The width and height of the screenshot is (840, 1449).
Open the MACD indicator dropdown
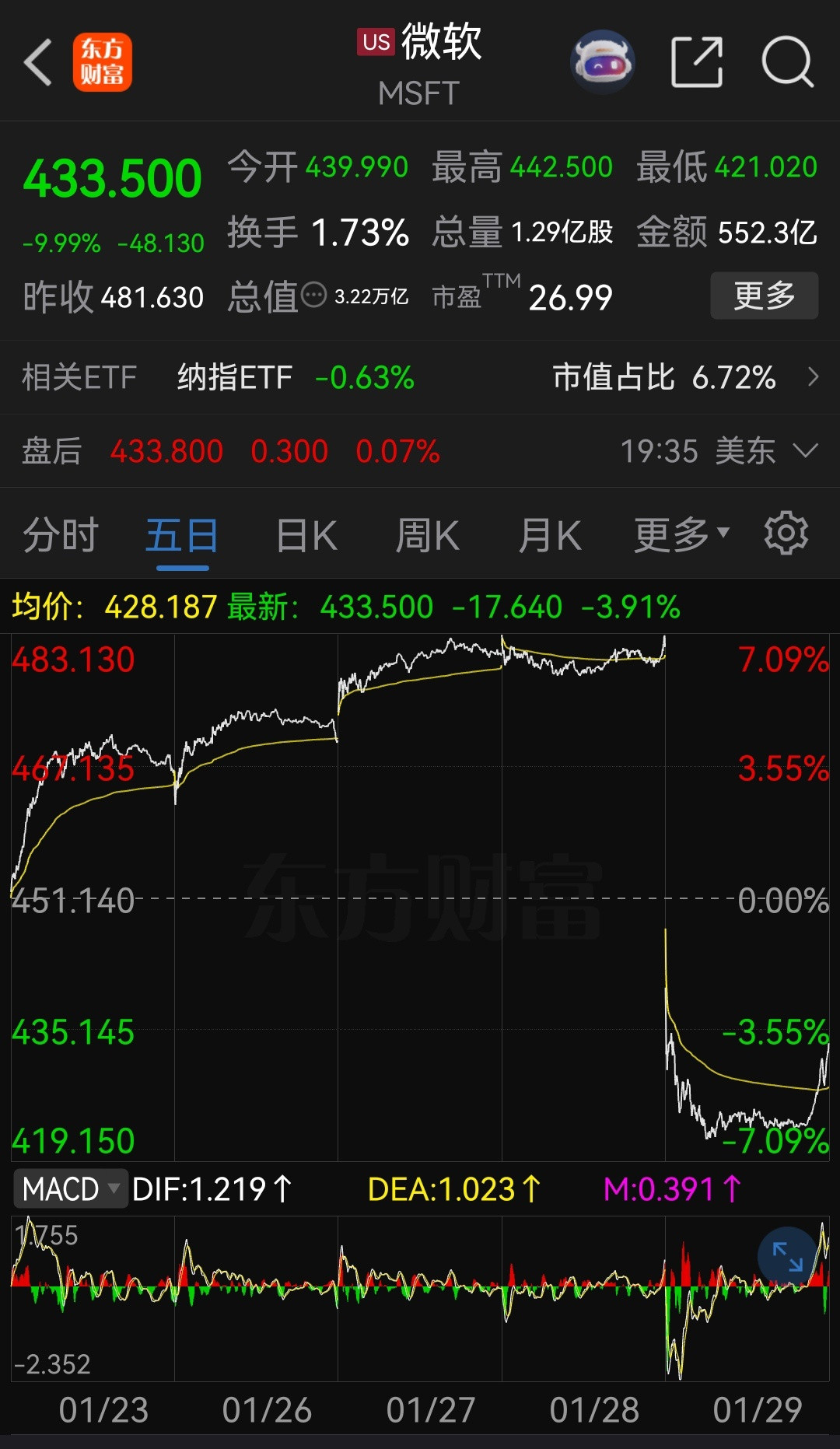pyautogui.click(x=71, y=1189)
